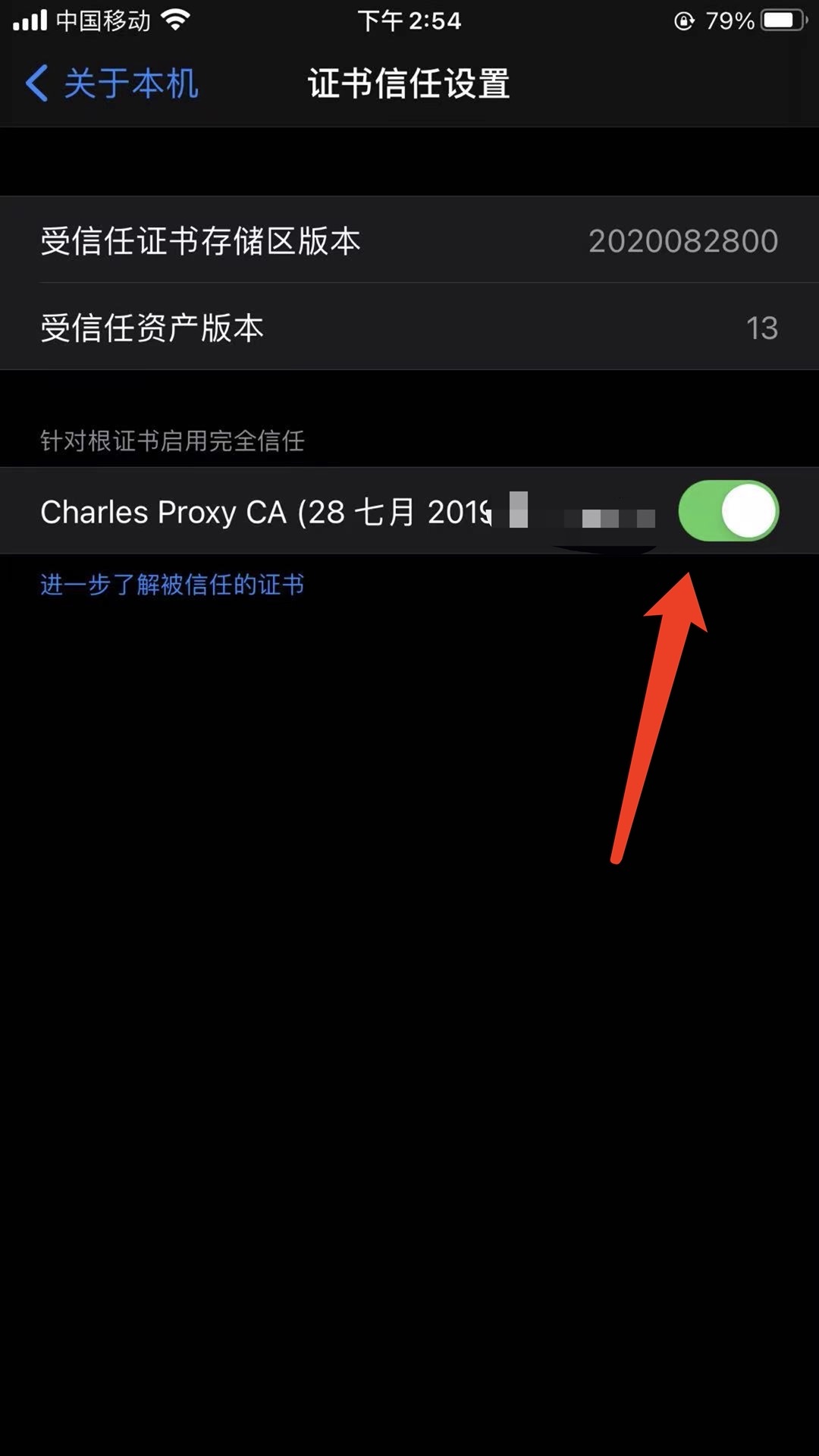Open the 受信任资产版本 row
Screen dimensions: 819x1456
tap(409, 328)
